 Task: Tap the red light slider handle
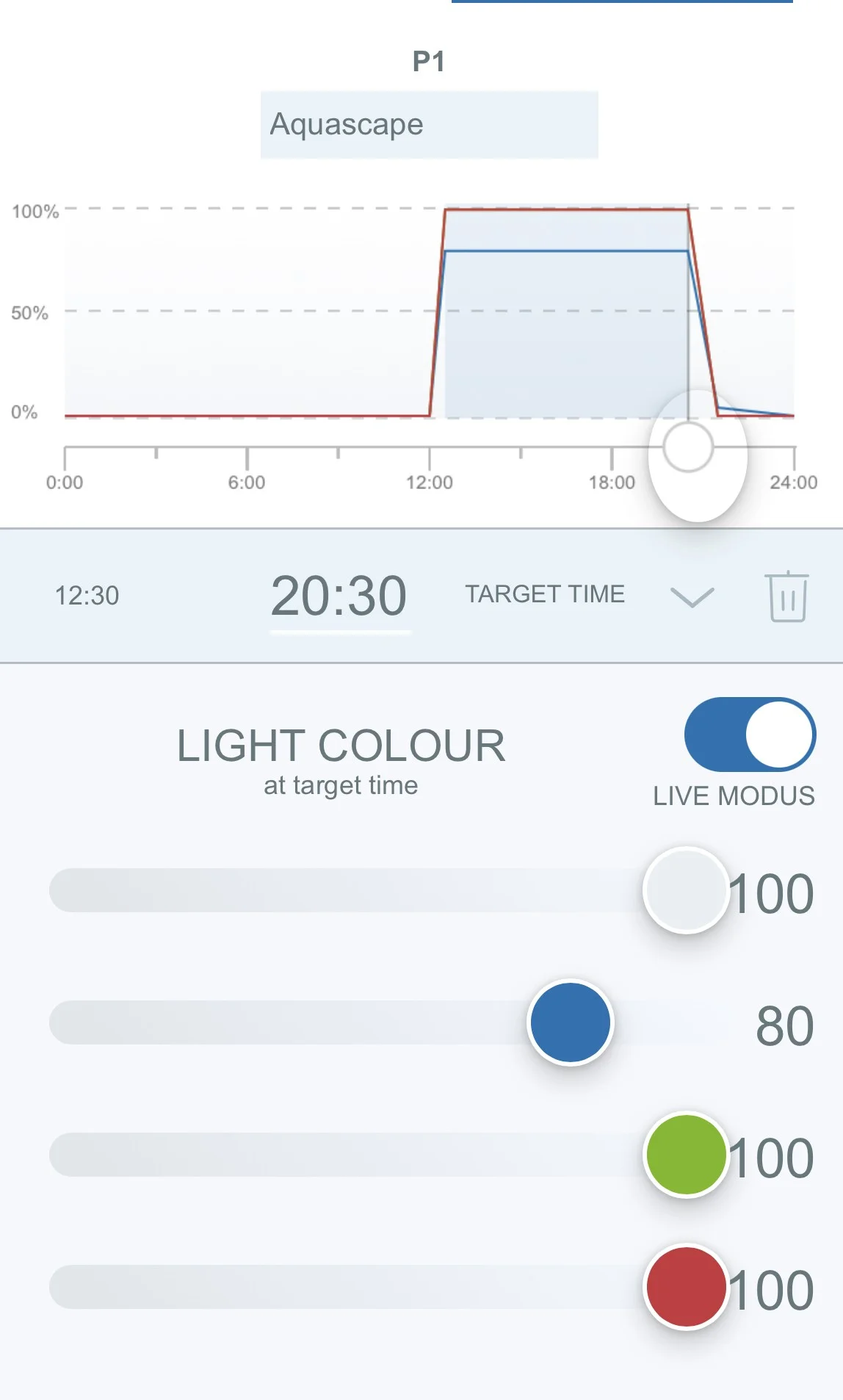click(x=686, y=1287)
